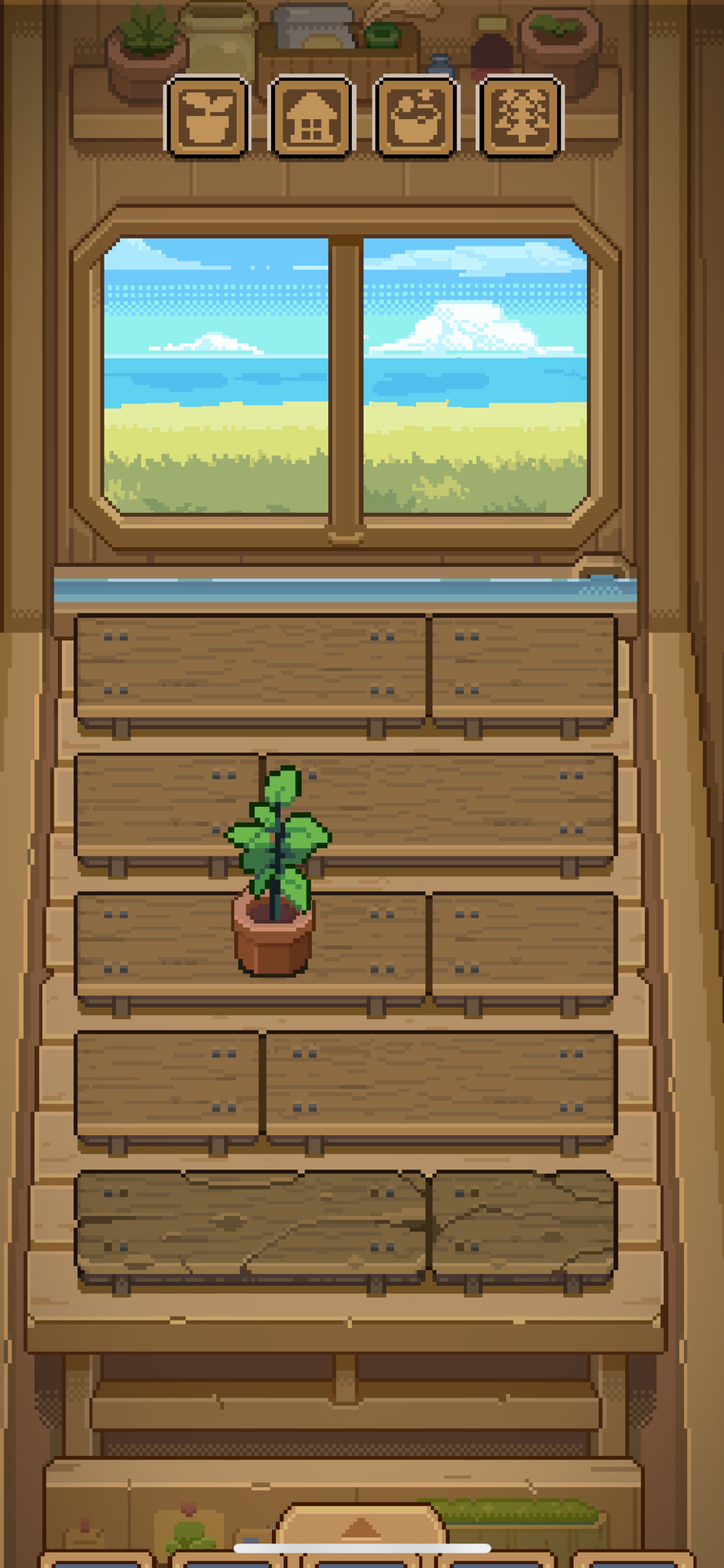This screenshot has height=1568, width=724.
Task: Open the mortar bowl crafting icon
Action: pos(415,117)
